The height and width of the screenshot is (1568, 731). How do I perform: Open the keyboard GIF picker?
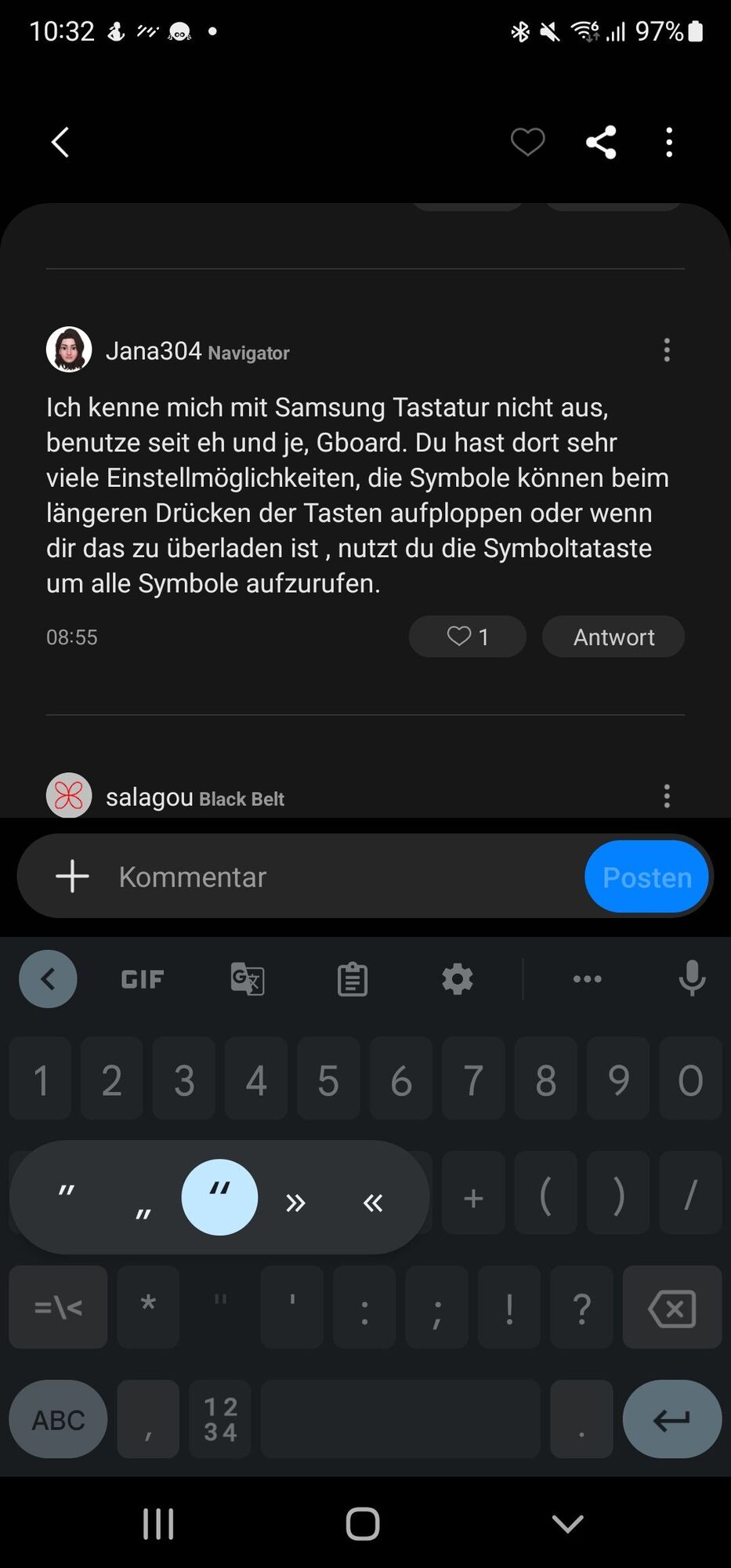[143, 979]
